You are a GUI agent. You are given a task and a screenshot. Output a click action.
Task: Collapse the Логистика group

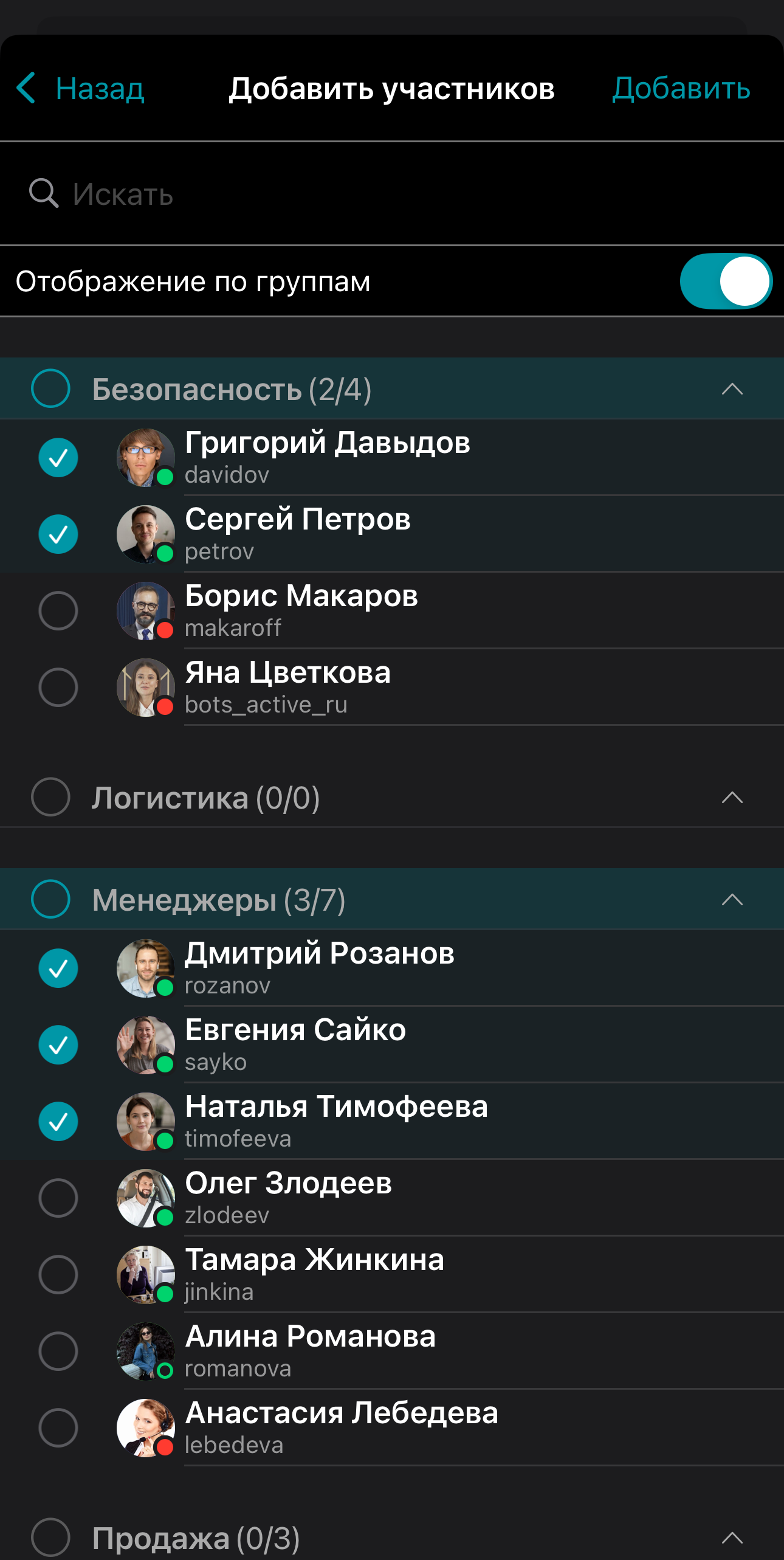pos(732,798)
